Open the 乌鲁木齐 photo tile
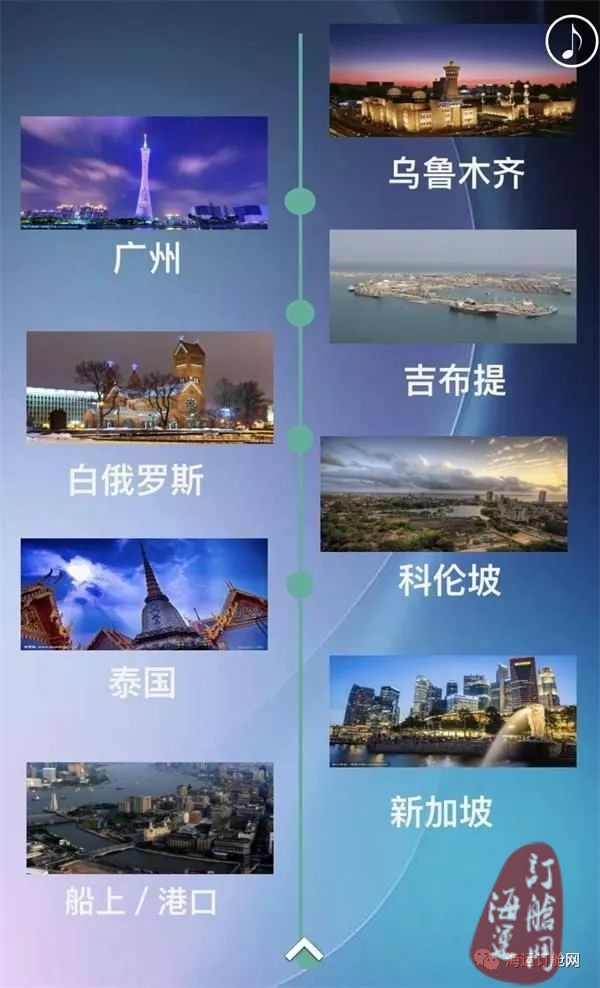600x988 pixels. 453,80
